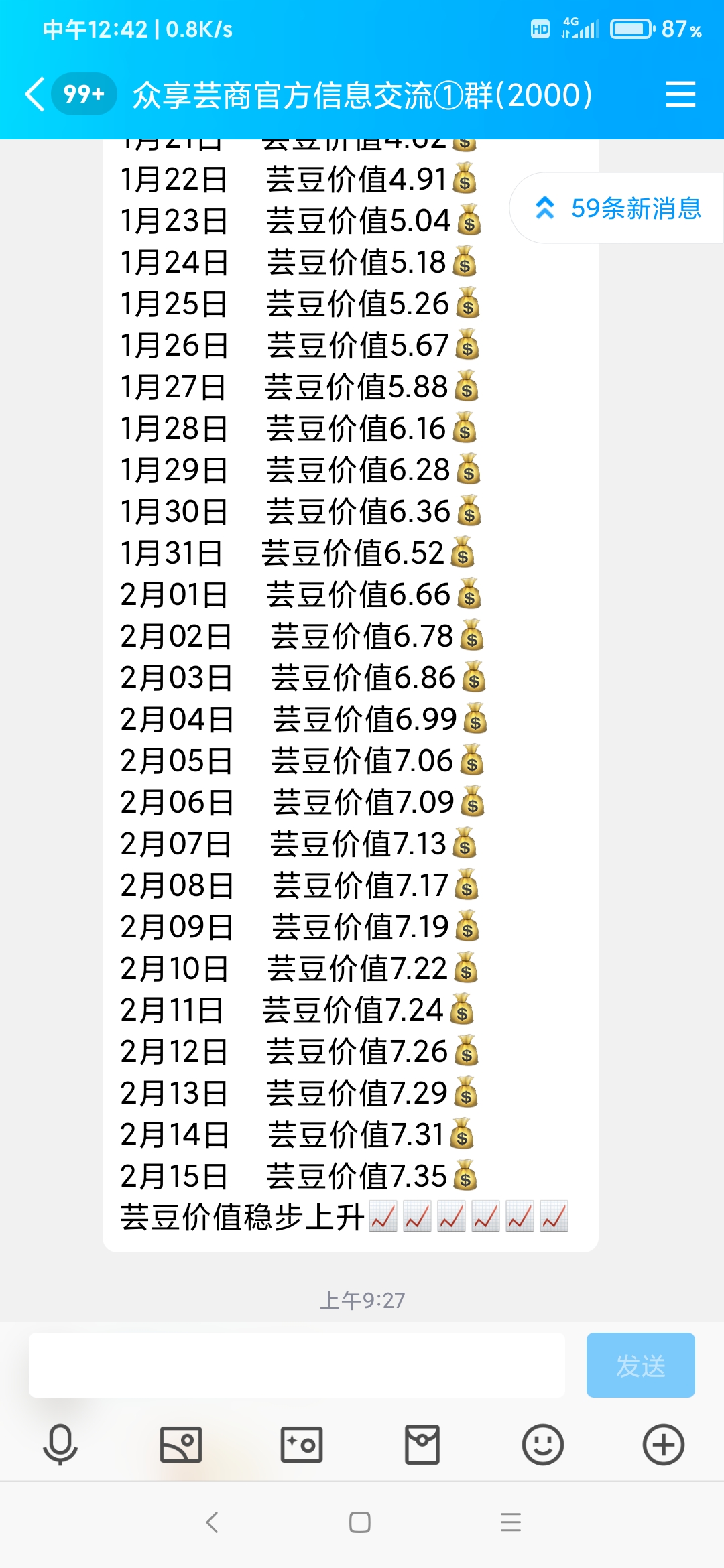Open more options with plus icon

click(664, 1444)
